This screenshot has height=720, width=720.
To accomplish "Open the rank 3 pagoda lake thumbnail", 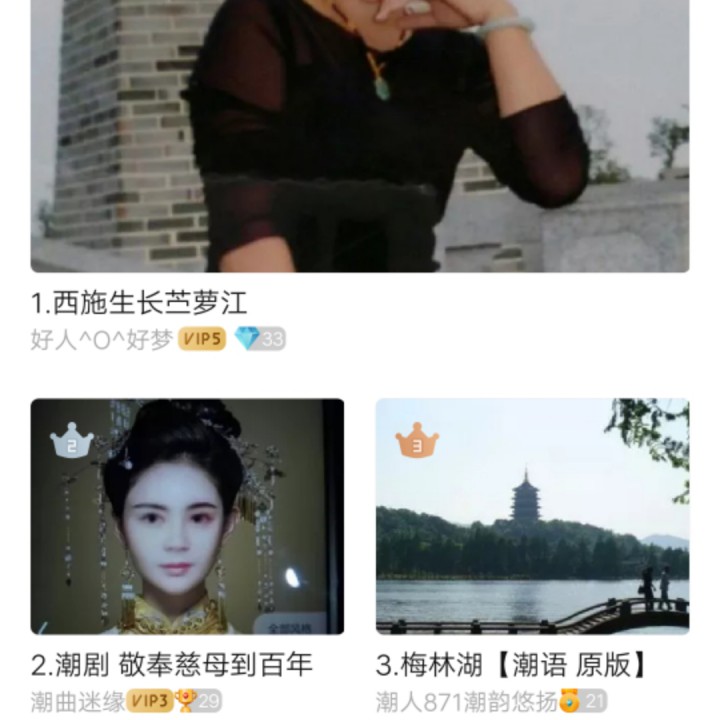I will coord(533,517).
